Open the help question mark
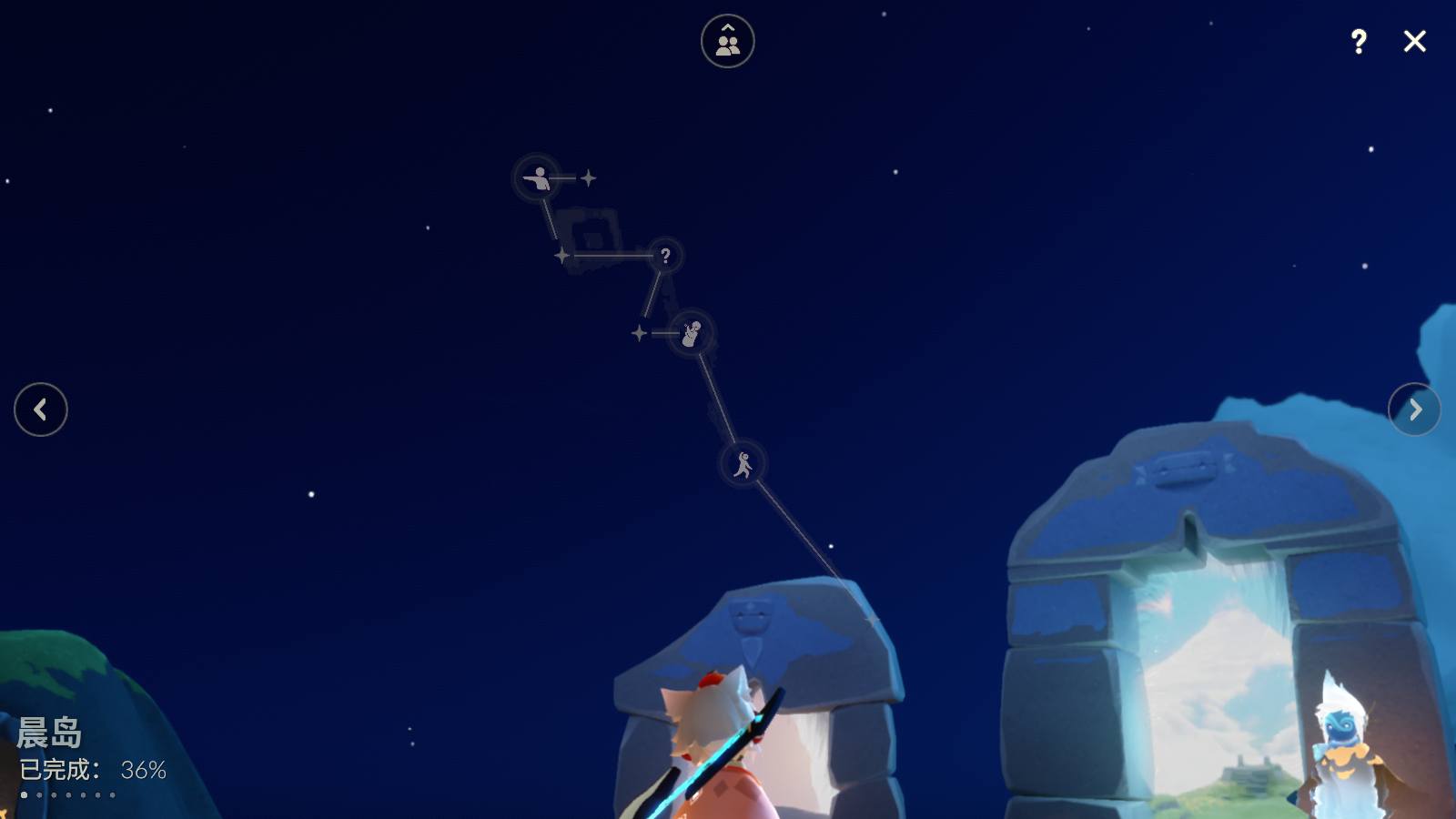The height and width of the screenshot is (819, 1456). (x=1359, y=41)
